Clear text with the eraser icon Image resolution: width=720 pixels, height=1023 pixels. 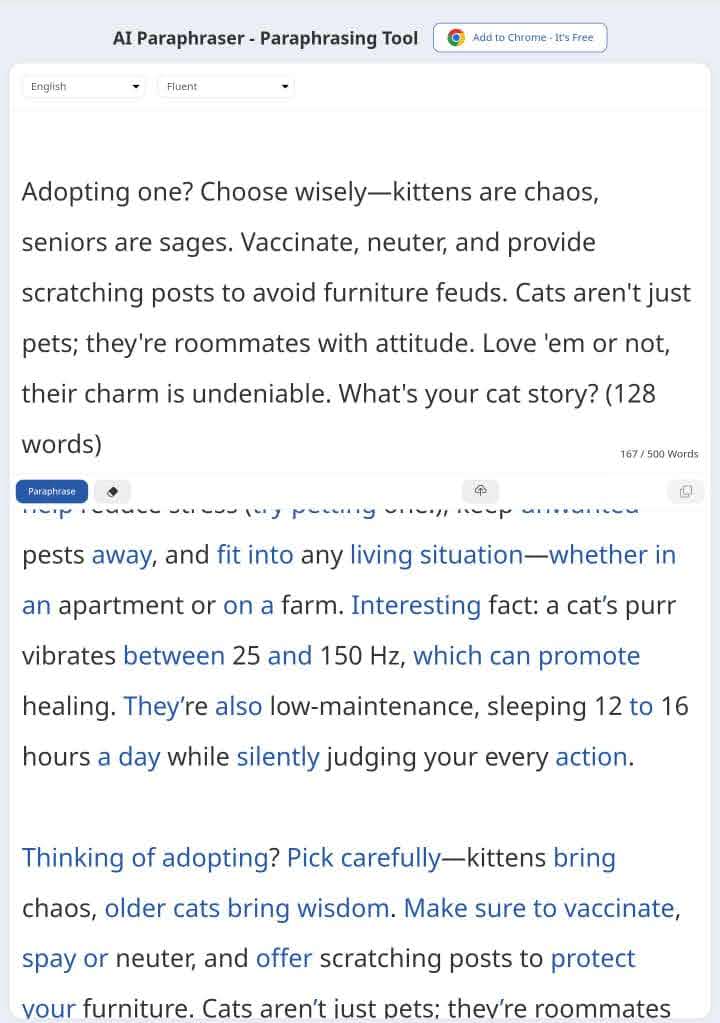pyautogui.click(x=112, y=491)
